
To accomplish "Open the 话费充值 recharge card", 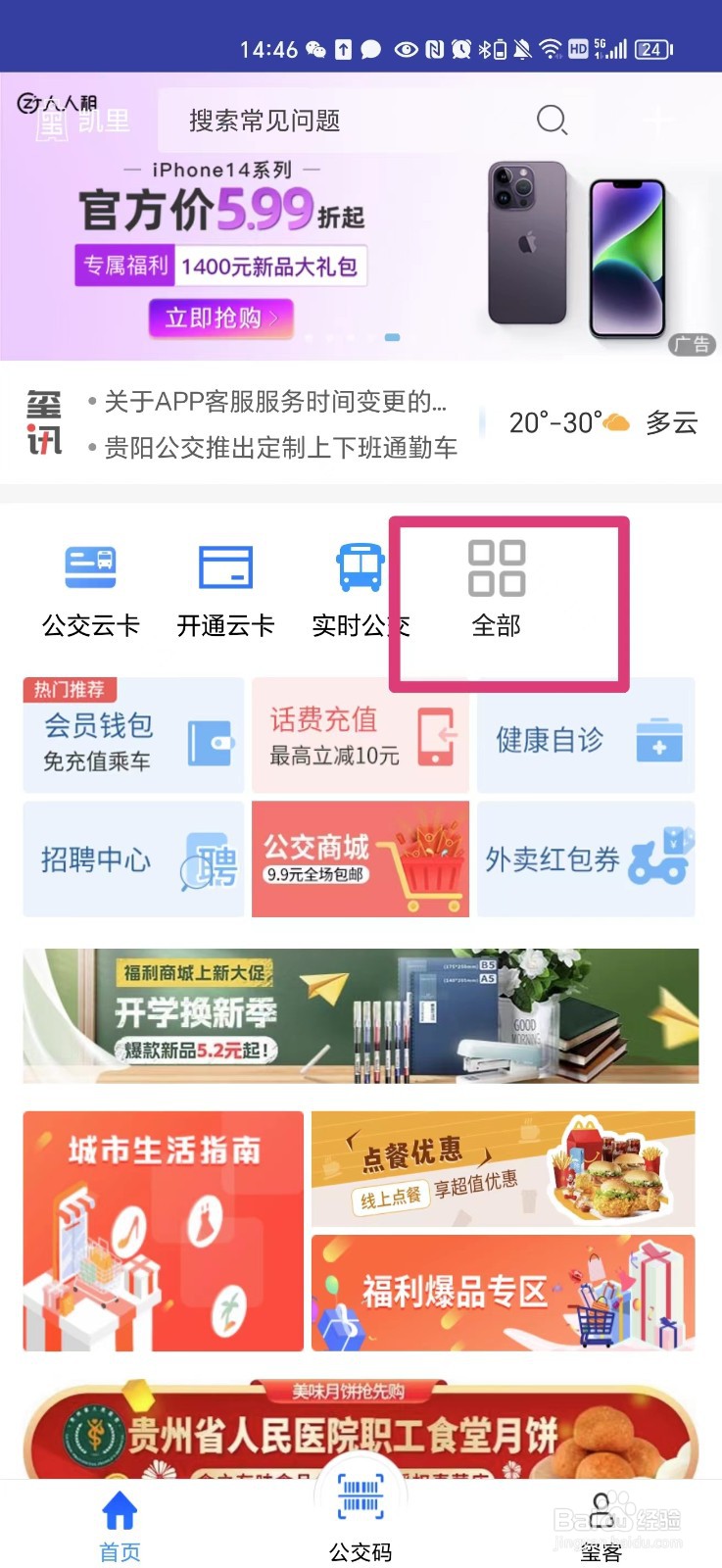I will [360, 735].
